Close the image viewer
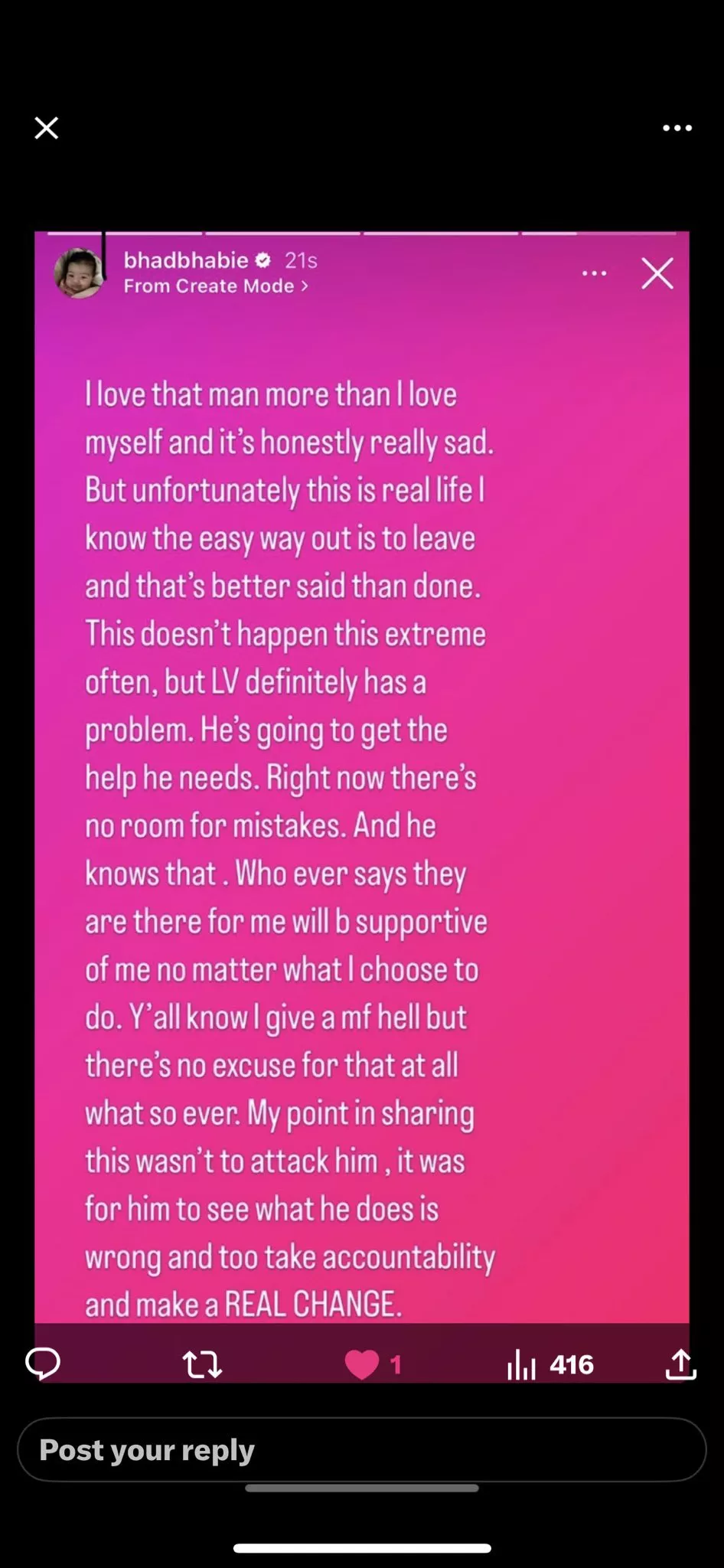Viewport: 724px width, 1568px height. tap(47, 128)
